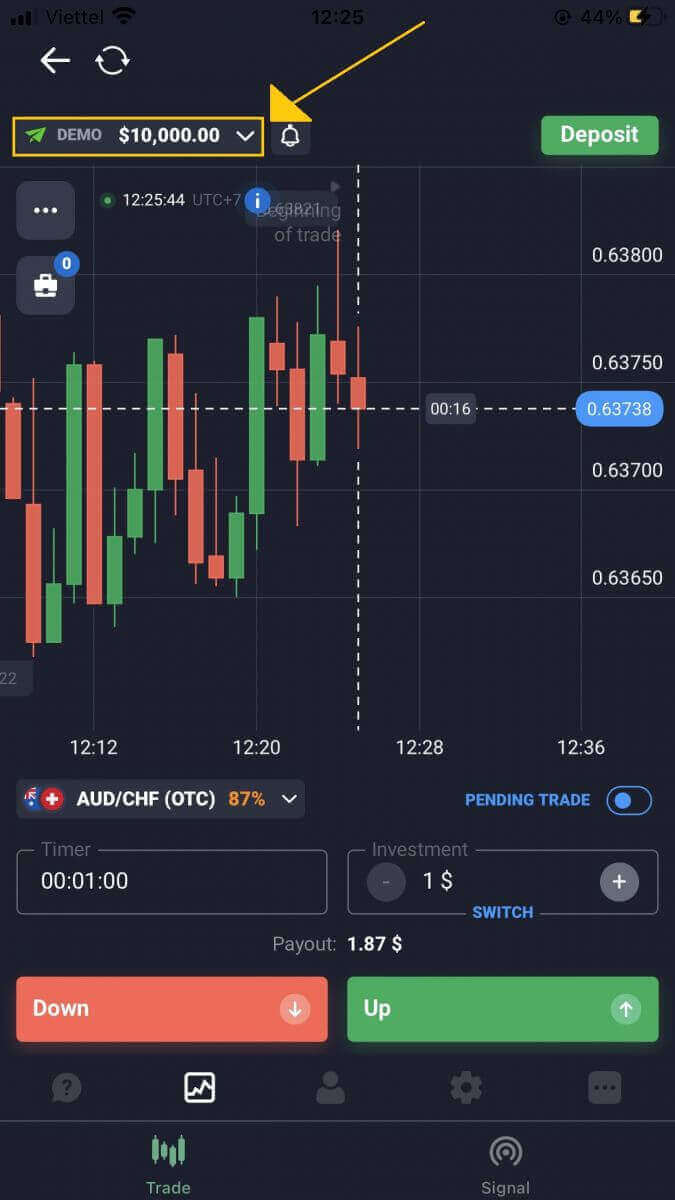Place a Down trade
This screenshot has width=675, height=1200.
pyautogui.click(x=171, y=1009)
